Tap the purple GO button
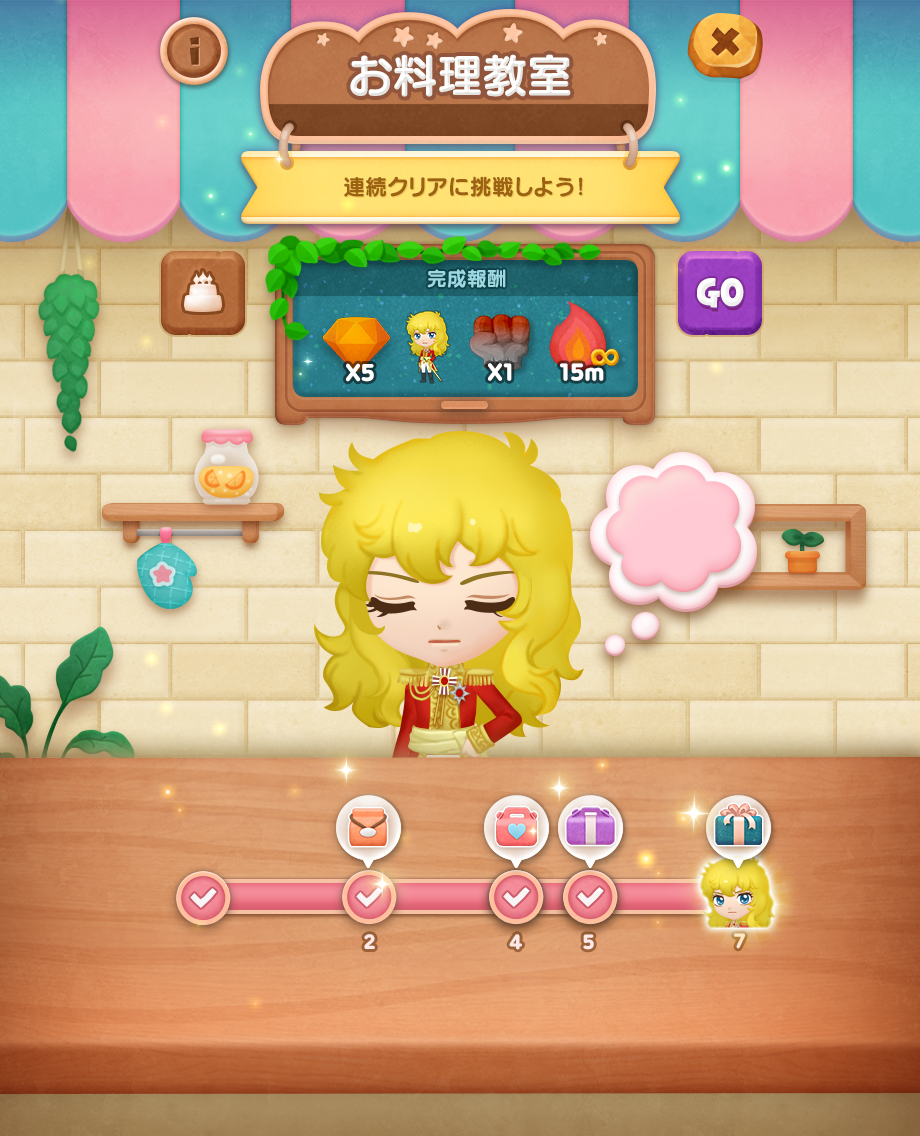This screenshot has height=1136, width=920. coord(719,293)
